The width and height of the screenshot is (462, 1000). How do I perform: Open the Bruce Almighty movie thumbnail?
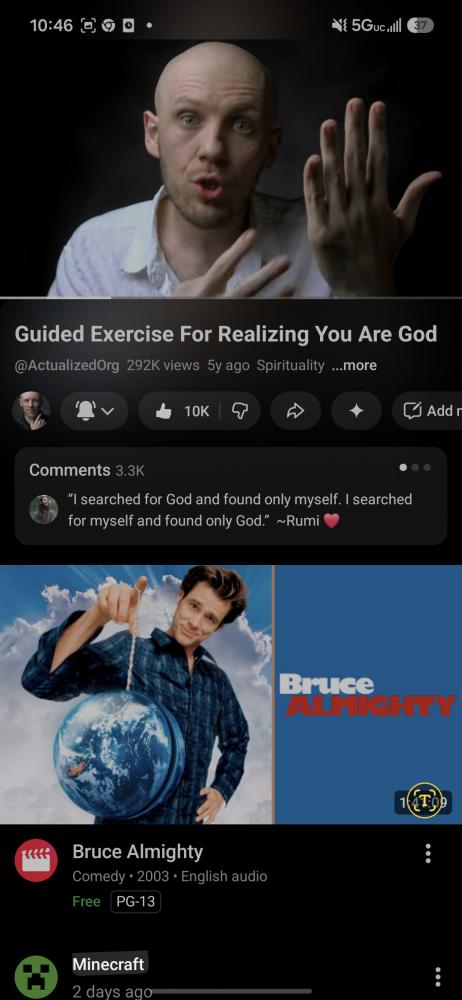231,695
